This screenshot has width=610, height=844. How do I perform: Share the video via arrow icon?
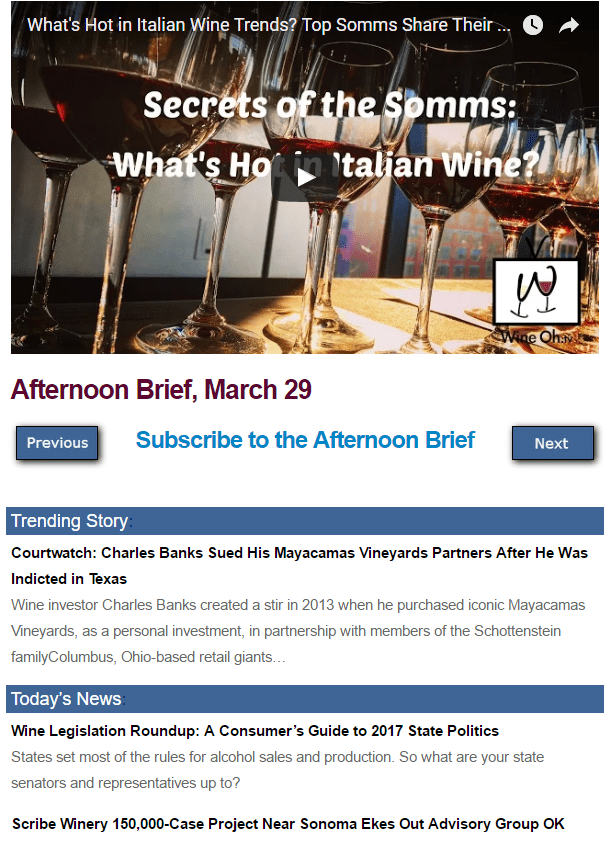(x=569, y=25)
